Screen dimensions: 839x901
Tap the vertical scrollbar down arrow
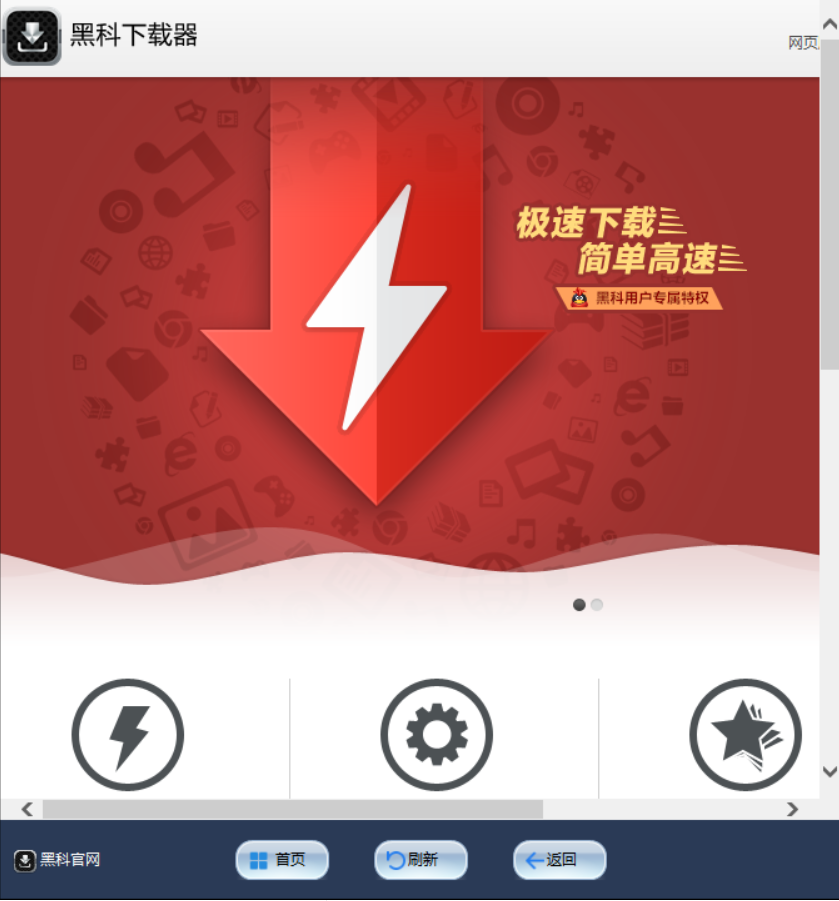pos(829,772)
